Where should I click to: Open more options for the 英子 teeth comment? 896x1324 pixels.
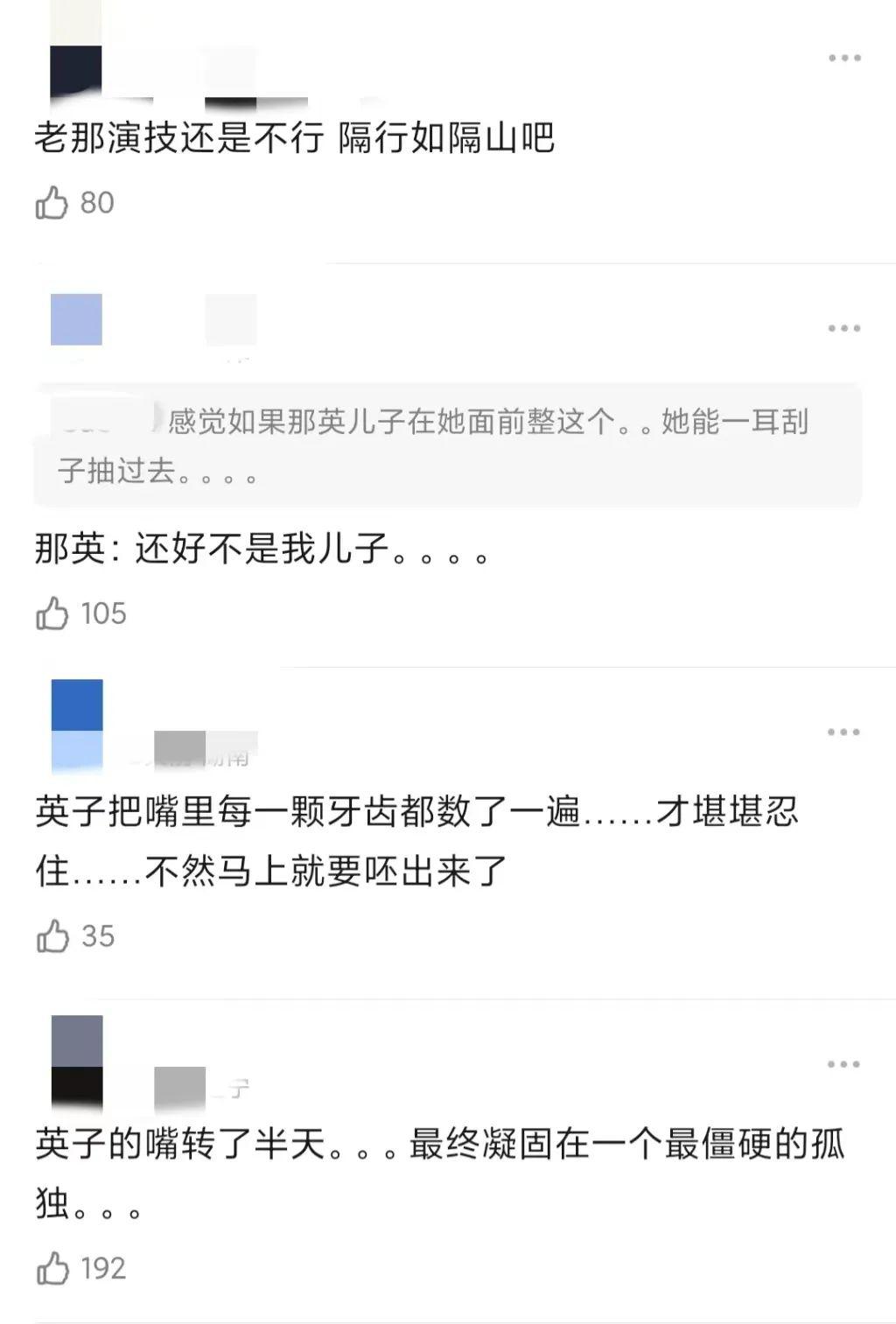844,732
